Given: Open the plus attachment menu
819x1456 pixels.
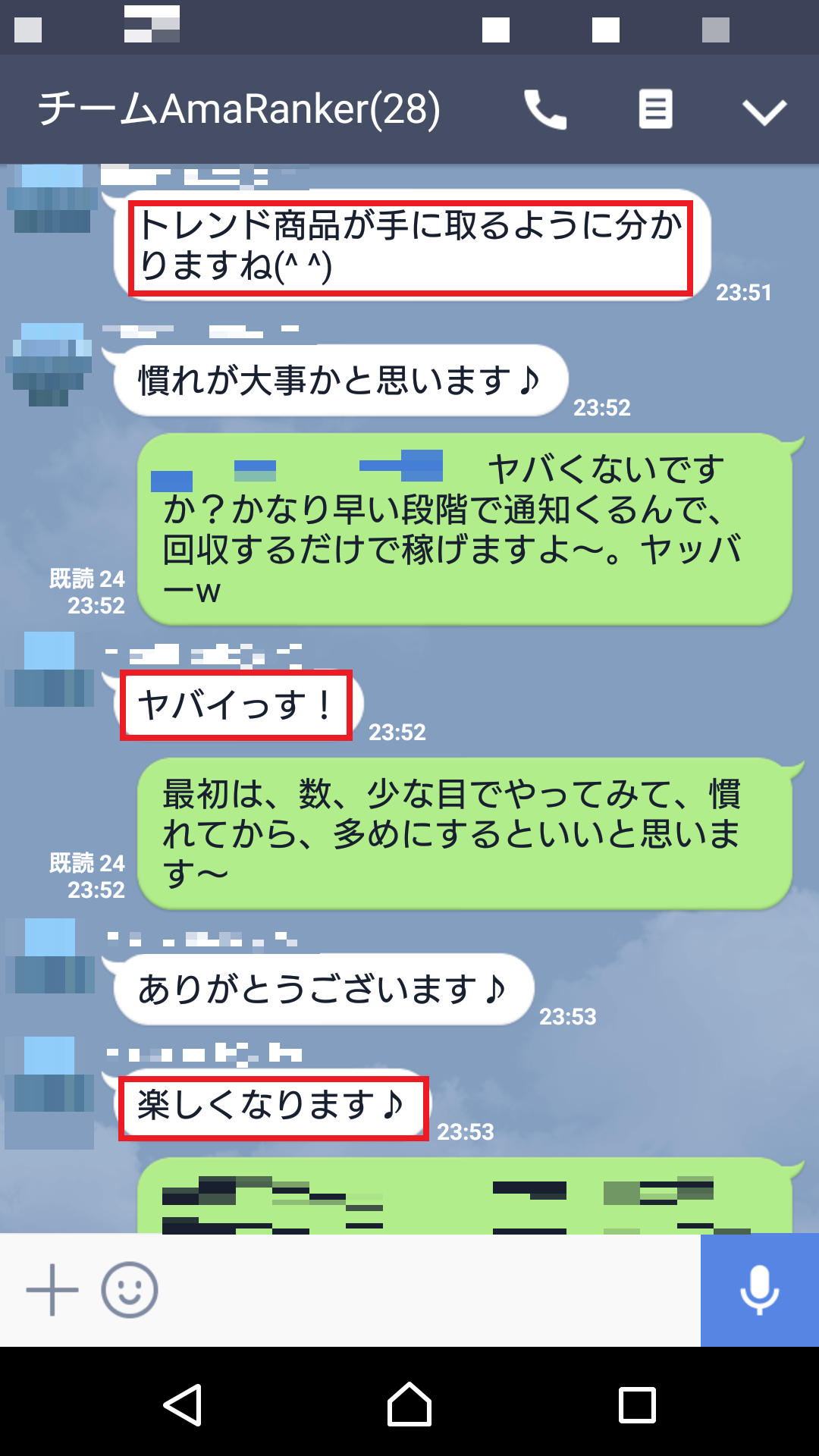Looking at the screenshot, I should [52, 1290].
